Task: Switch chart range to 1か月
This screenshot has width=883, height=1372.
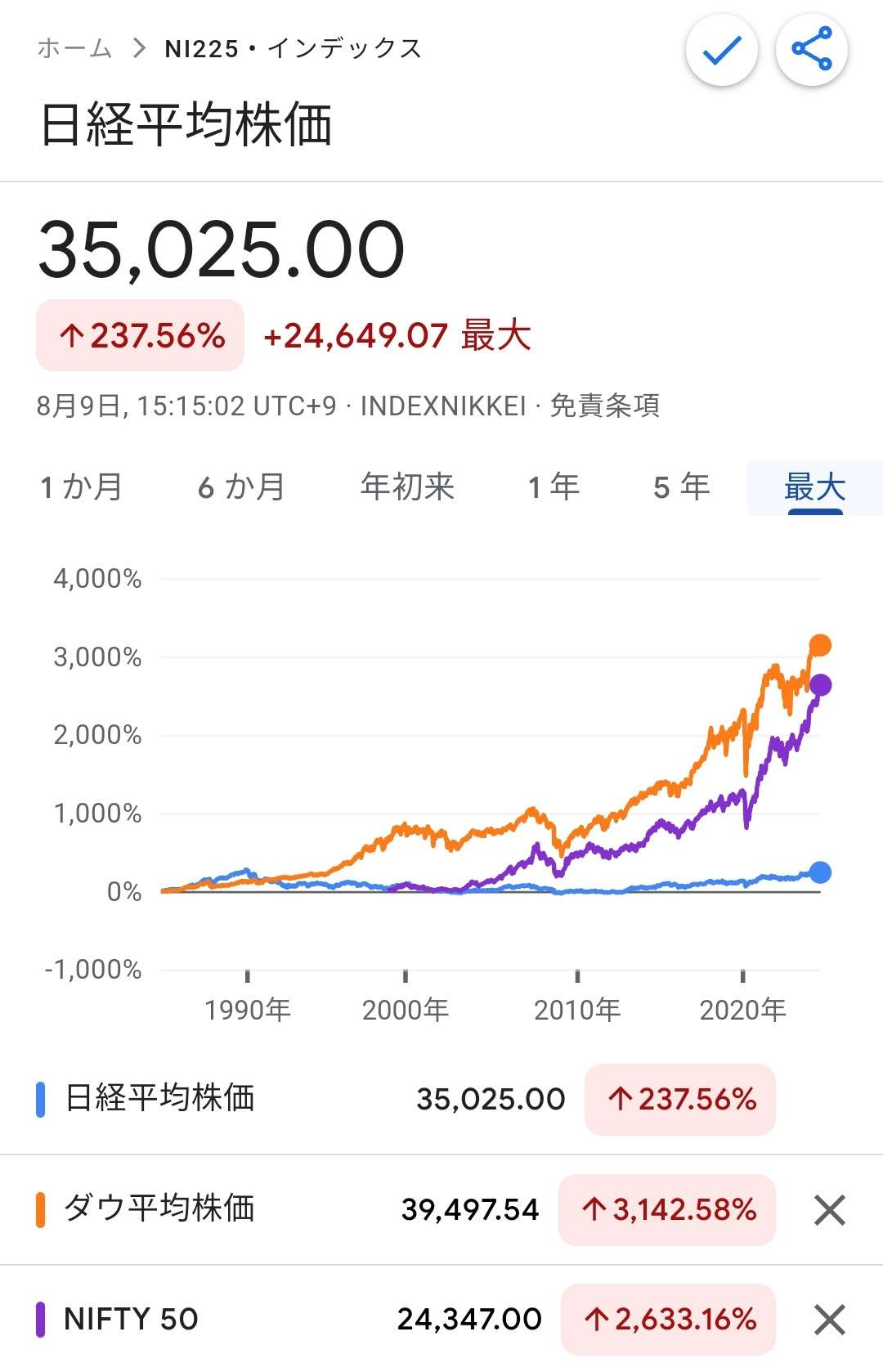Action: (x=81, y=487)
